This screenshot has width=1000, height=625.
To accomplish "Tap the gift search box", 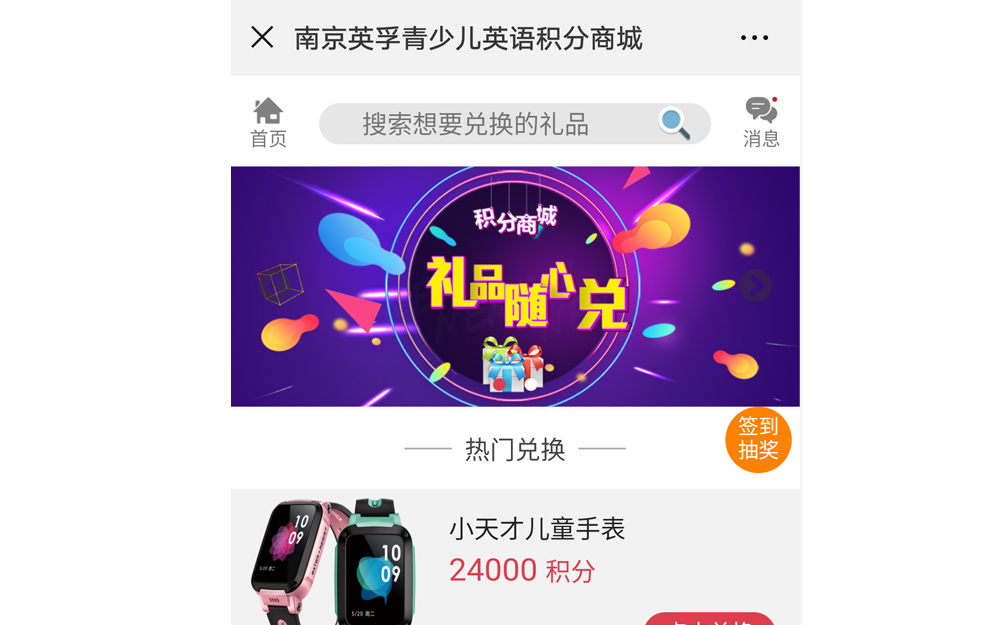I will pyautogui.click(x=490, y=125).
